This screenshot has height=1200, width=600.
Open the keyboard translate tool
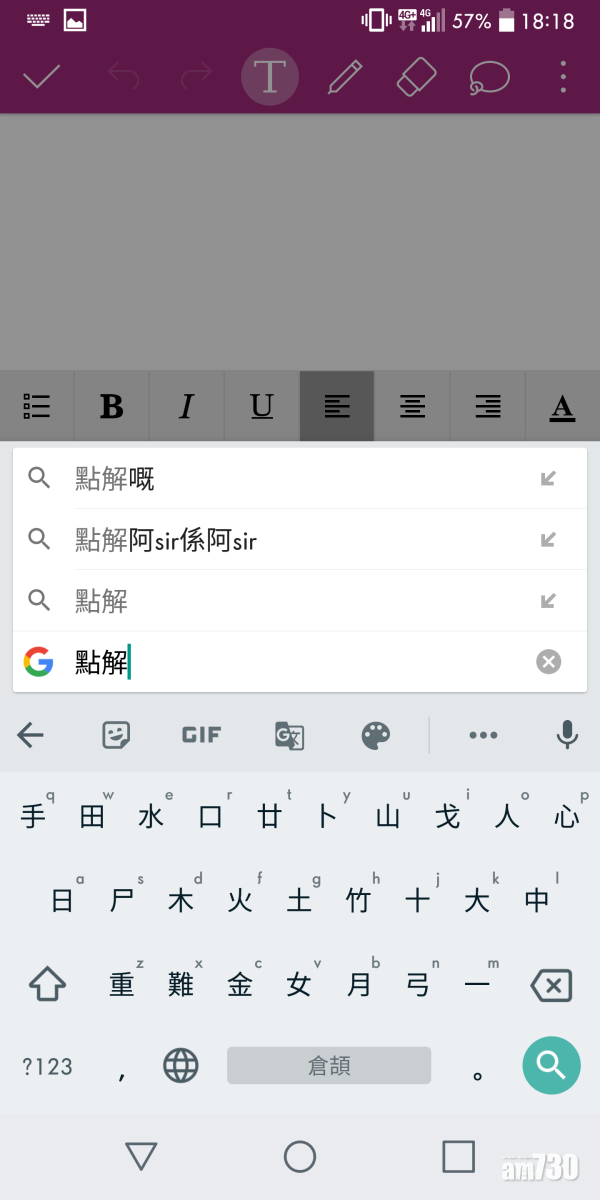pyautogui.click(x=289, y=735)
